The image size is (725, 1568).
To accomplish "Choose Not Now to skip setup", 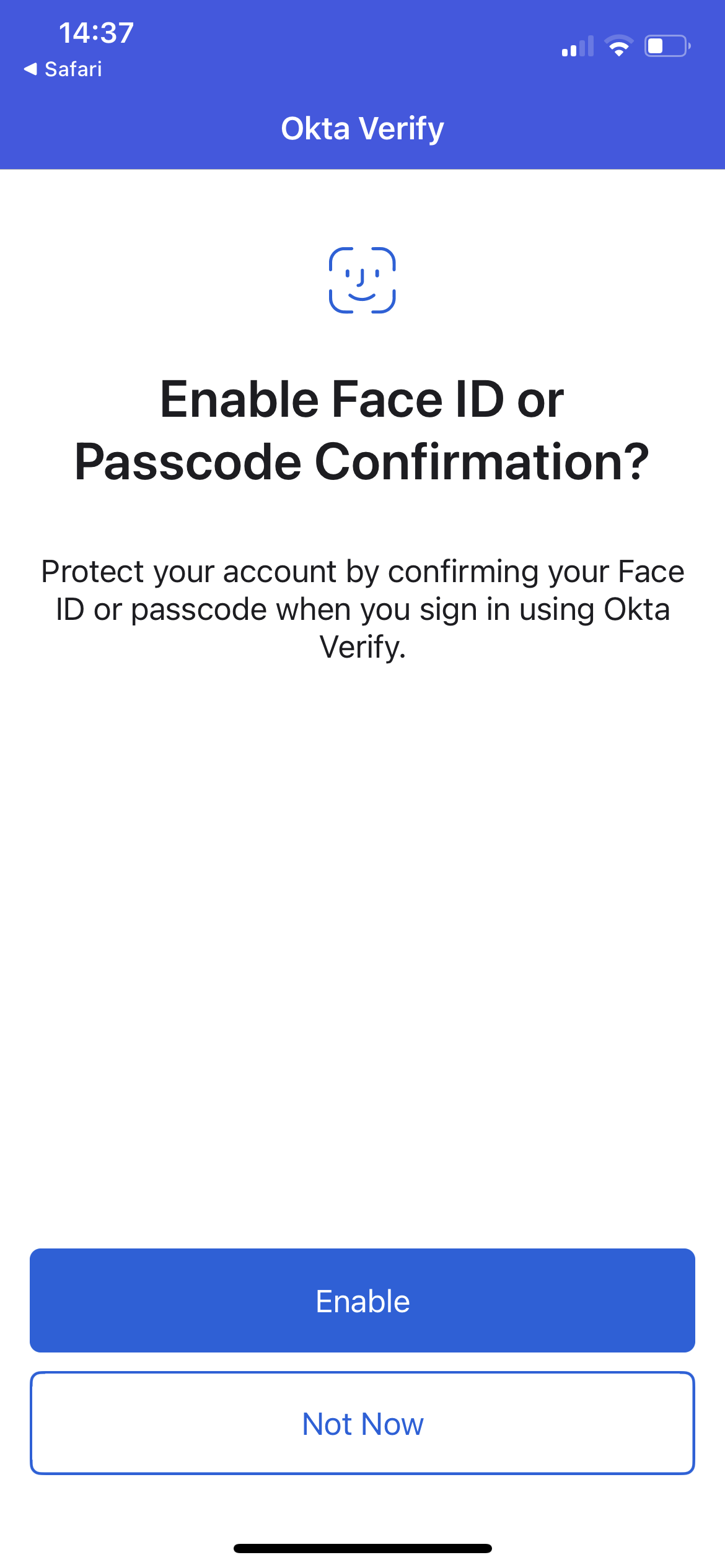I will pos(362,1423).
